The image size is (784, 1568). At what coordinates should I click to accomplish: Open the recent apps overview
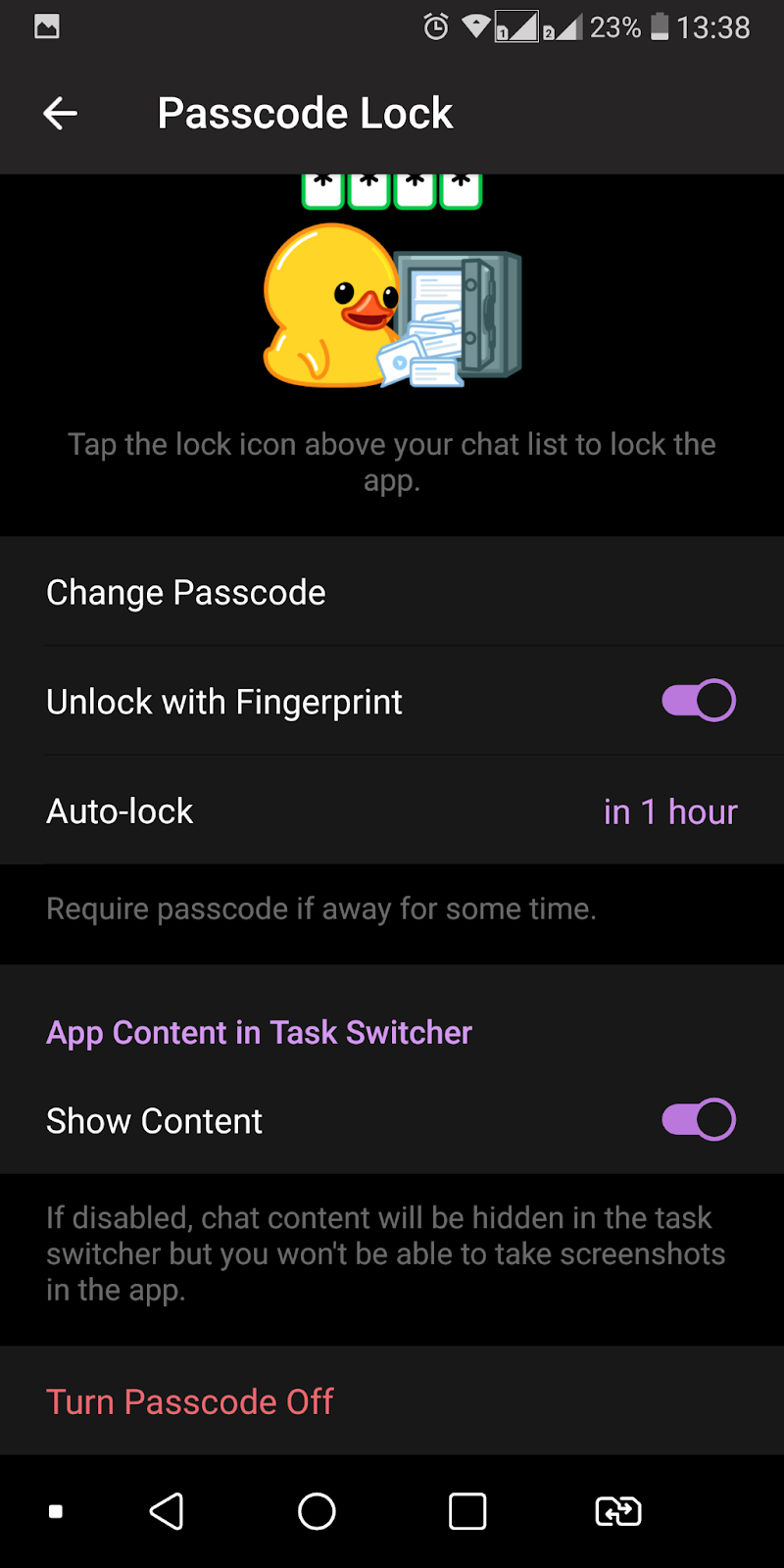click(x=467, y=1511)
